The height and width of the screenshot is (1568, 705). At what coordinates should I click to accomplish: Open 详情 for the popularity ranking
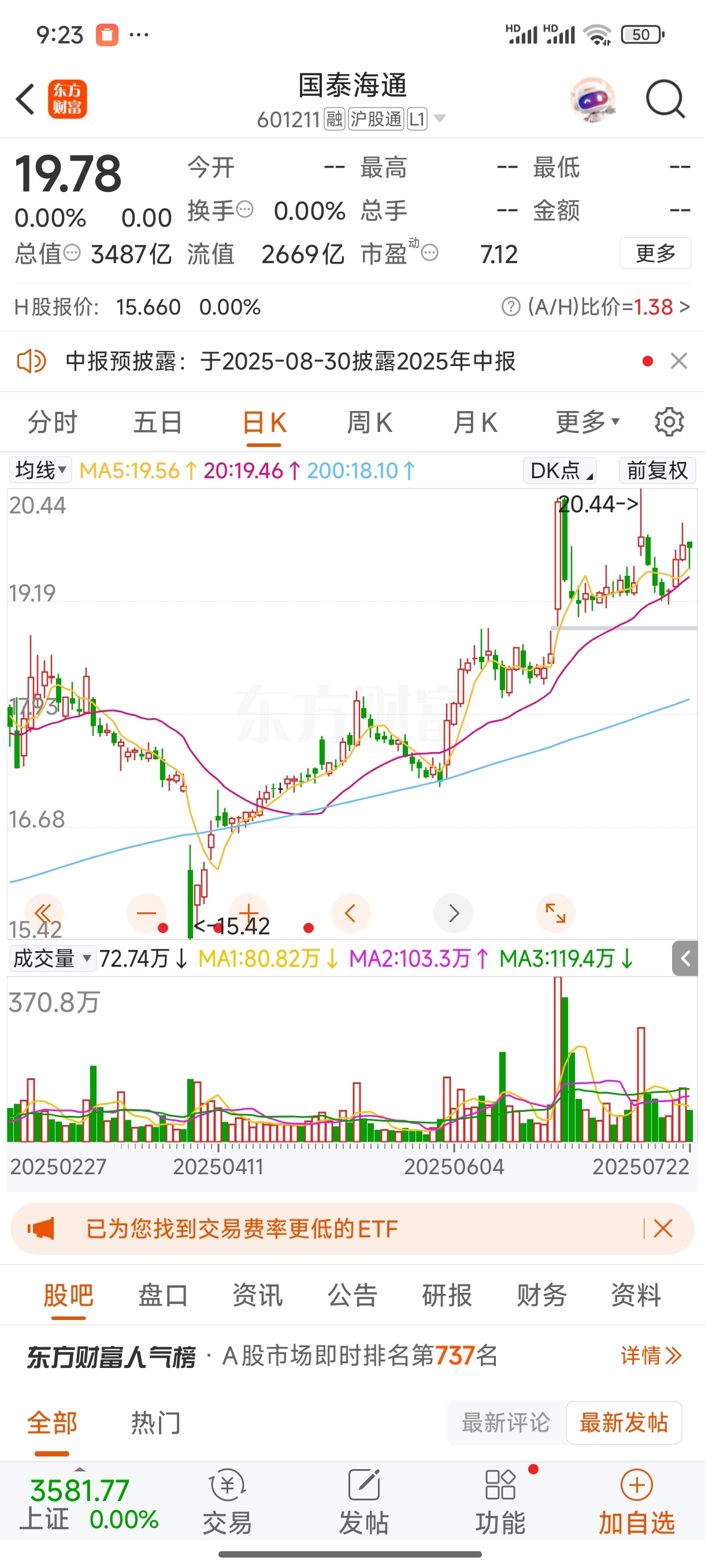[650, 1356]
